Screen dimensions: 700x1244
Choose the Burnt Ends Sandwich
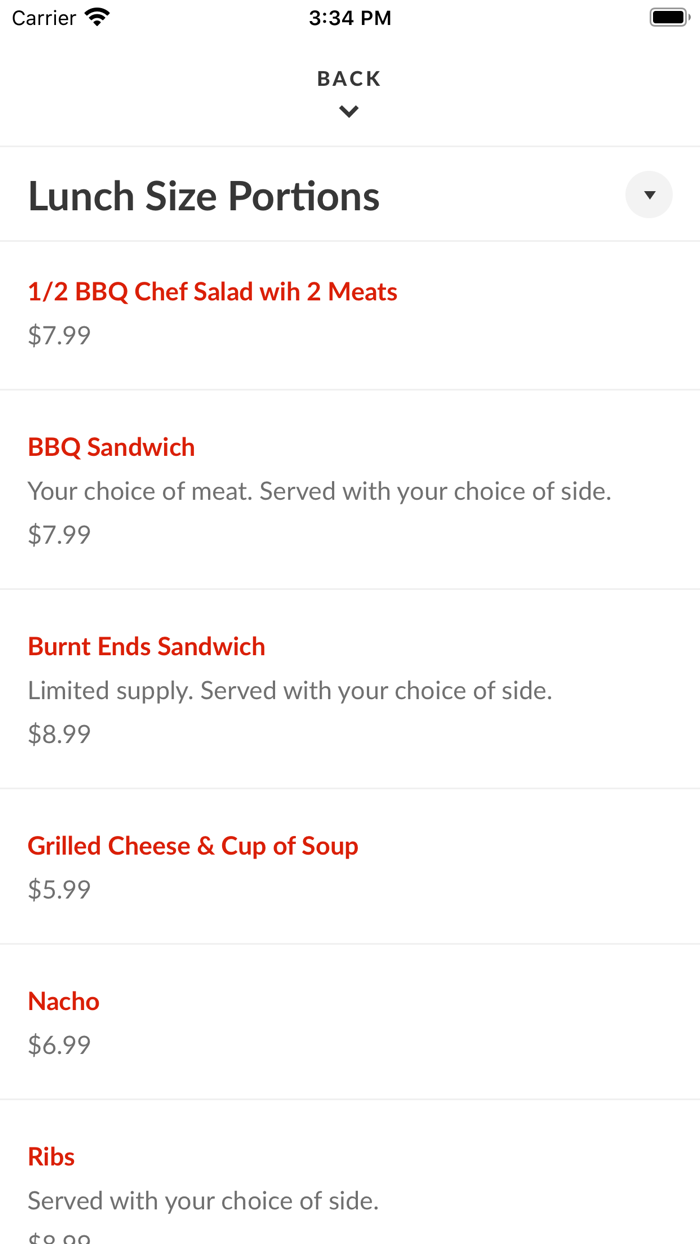click(x=146, y=647)
